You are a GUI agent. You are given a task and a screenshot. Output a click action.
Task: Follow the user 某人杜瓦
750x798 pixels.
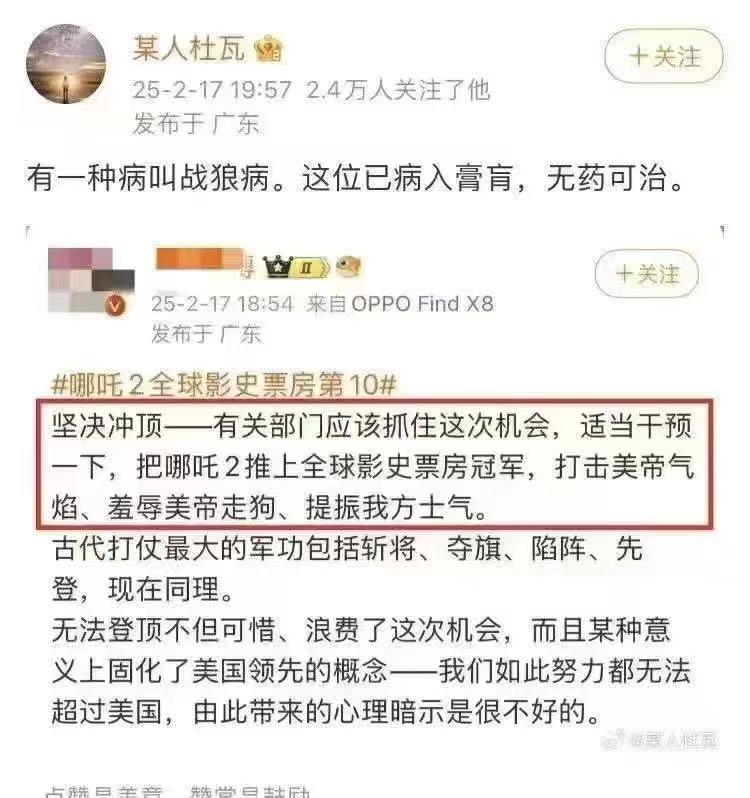[663, 55]
